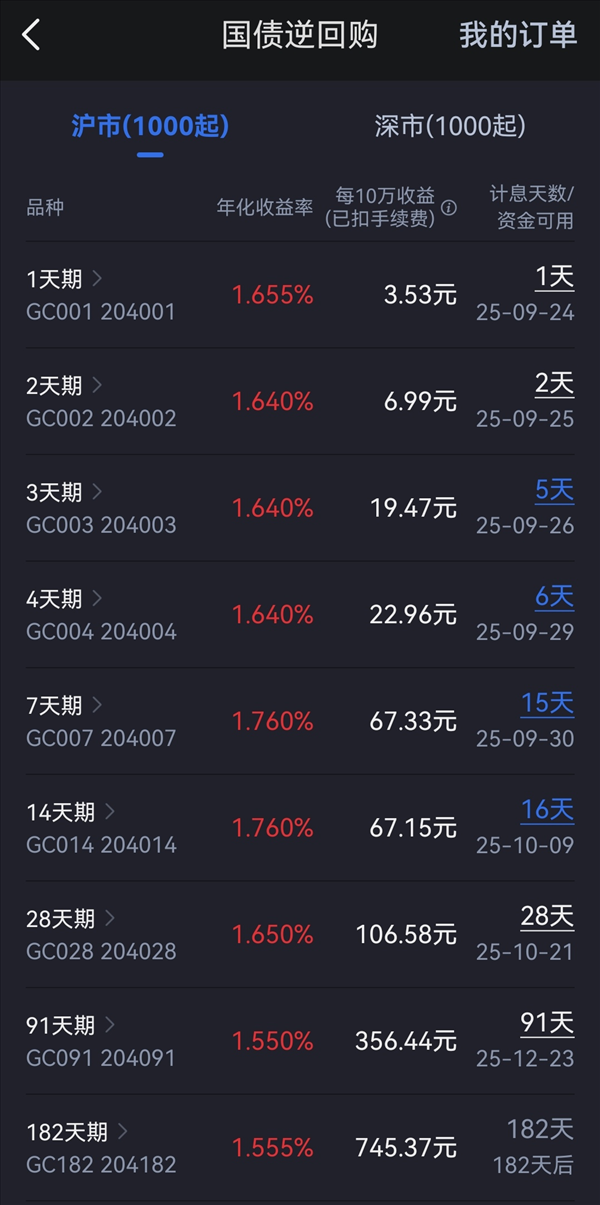Open the 1天期 GC001 row

[300, 295]
